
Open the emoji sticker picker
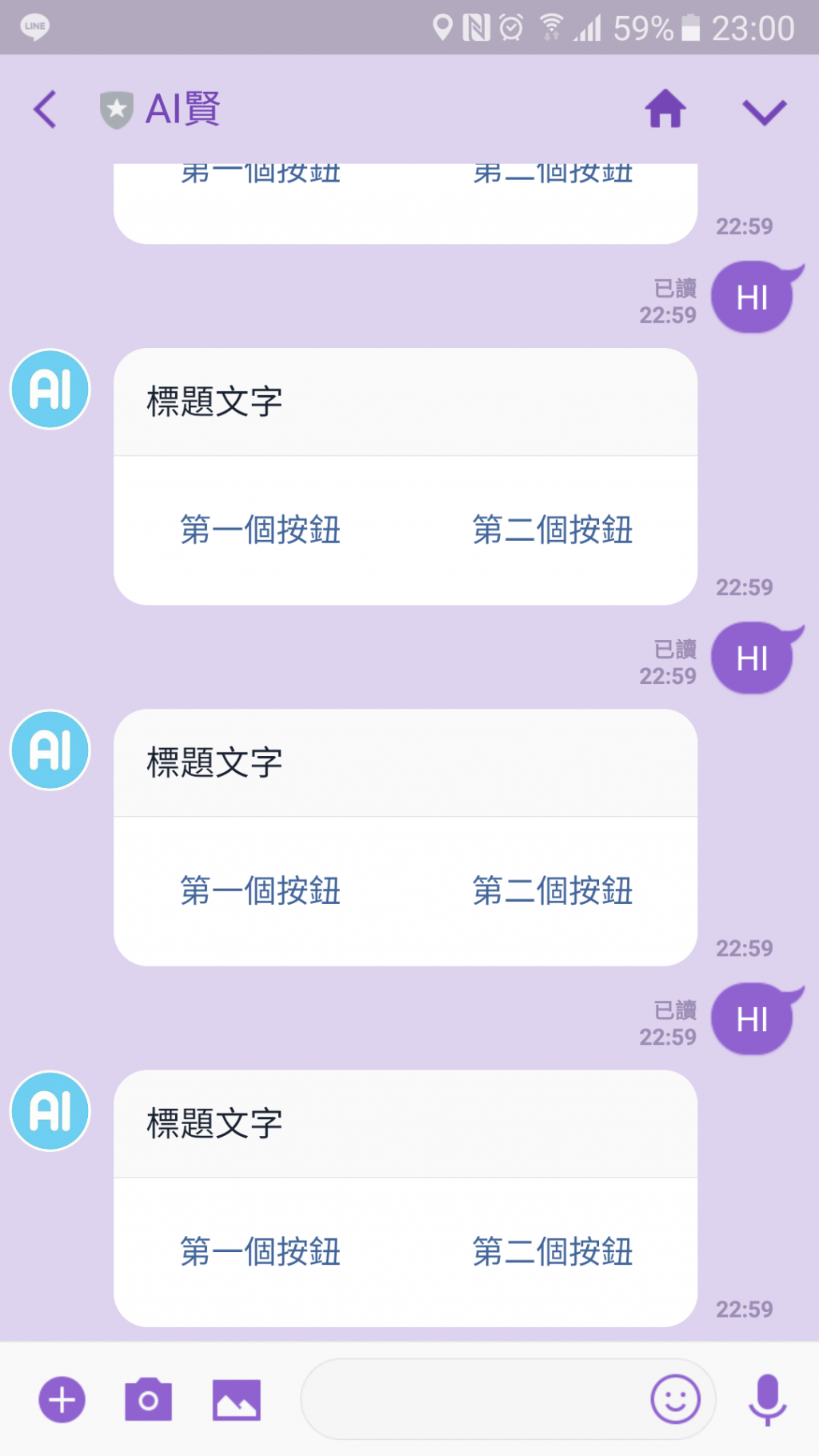click(675, 1400)
